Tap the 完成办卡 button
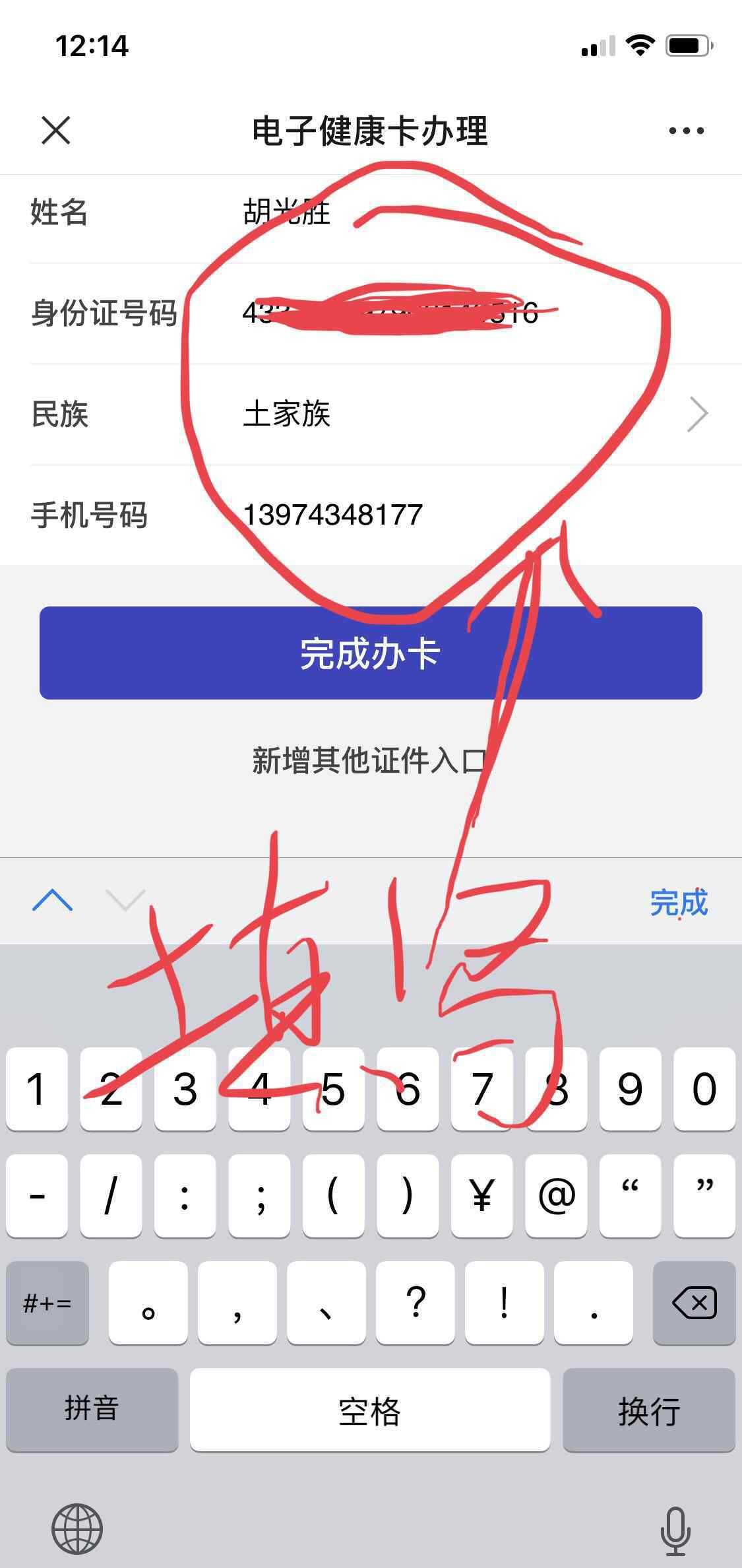The width and height of the screenshot is (742, 1568). click(x=371, y=653)
